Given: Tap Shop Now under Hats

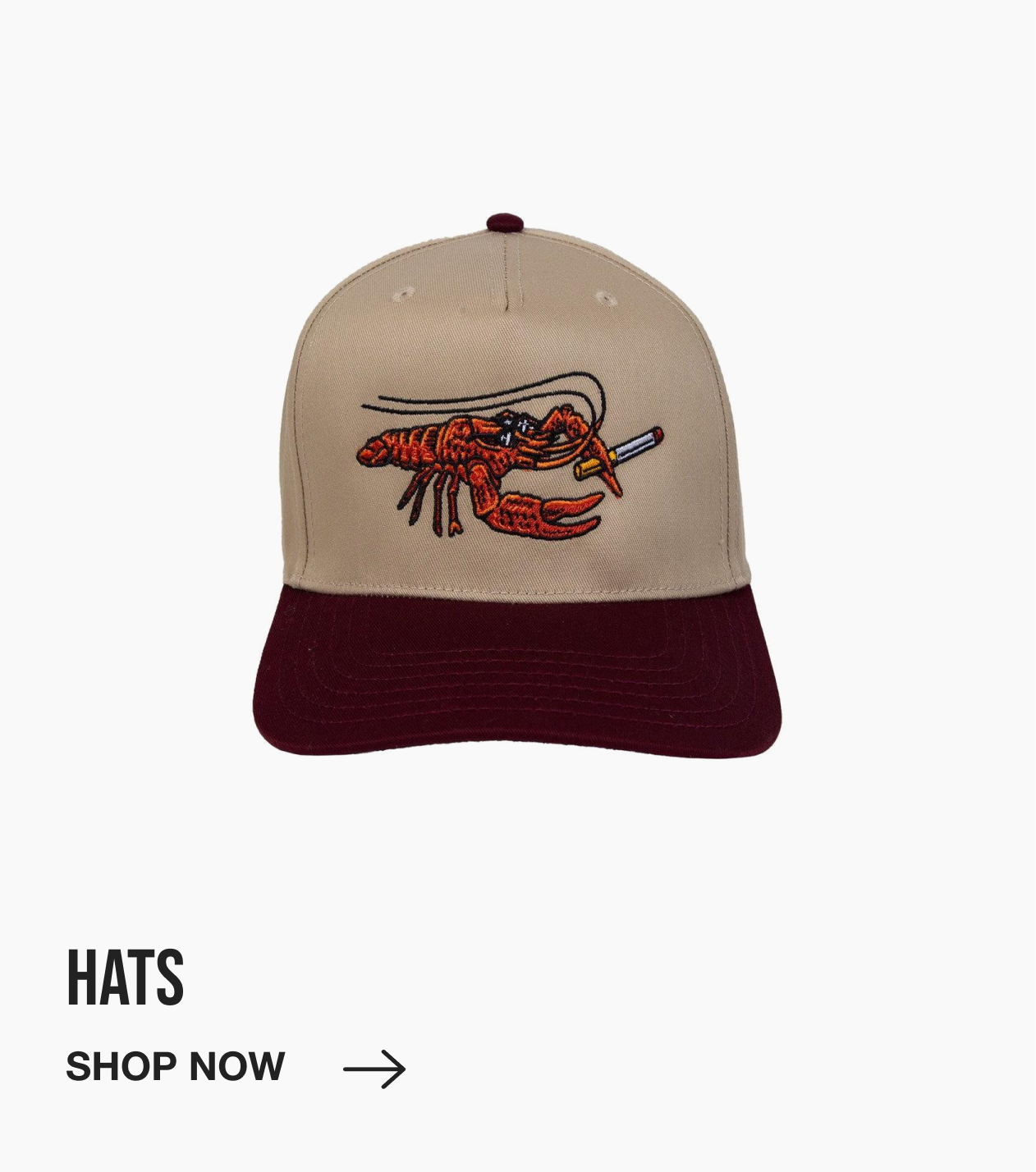Looking at the screenshot, I should pyautogui.click(x=176, y=1067).
